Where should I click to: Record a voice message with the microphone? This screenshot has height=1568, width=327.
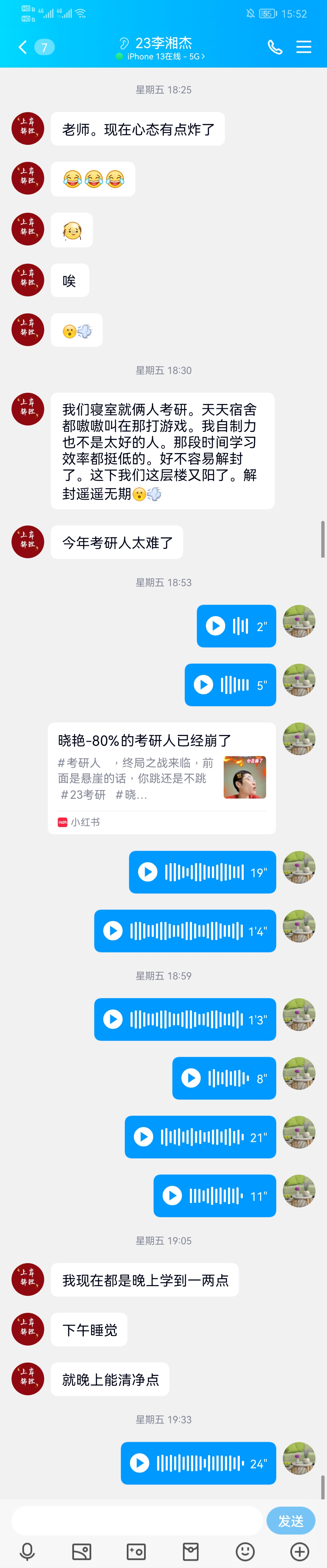(27, 1551)
